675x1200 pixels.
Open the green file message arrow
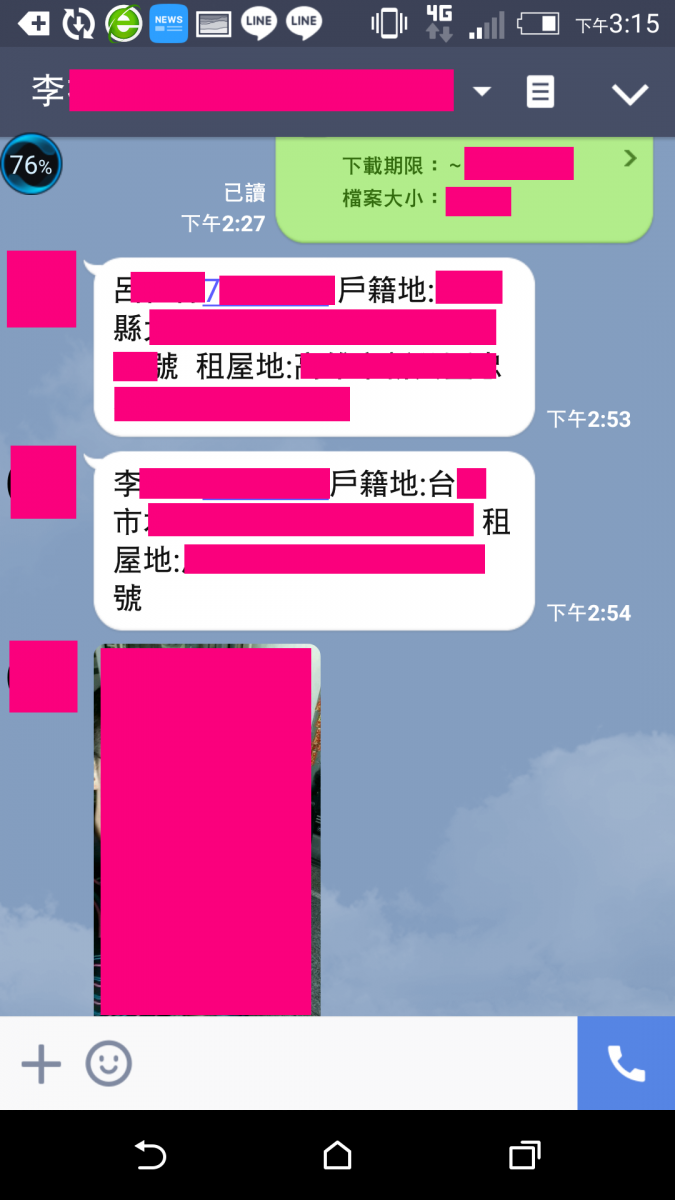coord(630,158)
